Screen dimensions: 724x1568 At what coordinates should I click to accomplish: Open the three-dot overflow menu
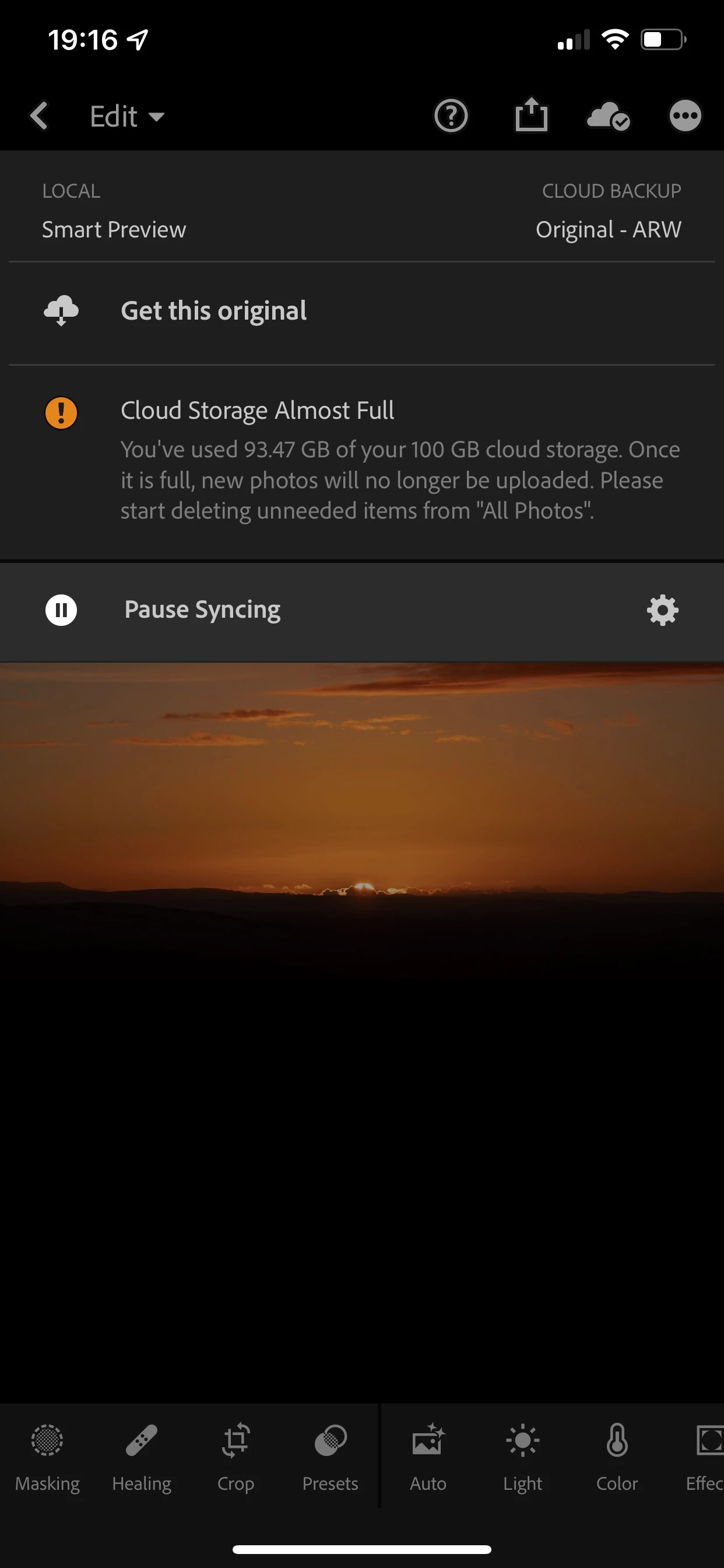coord(685,116)
